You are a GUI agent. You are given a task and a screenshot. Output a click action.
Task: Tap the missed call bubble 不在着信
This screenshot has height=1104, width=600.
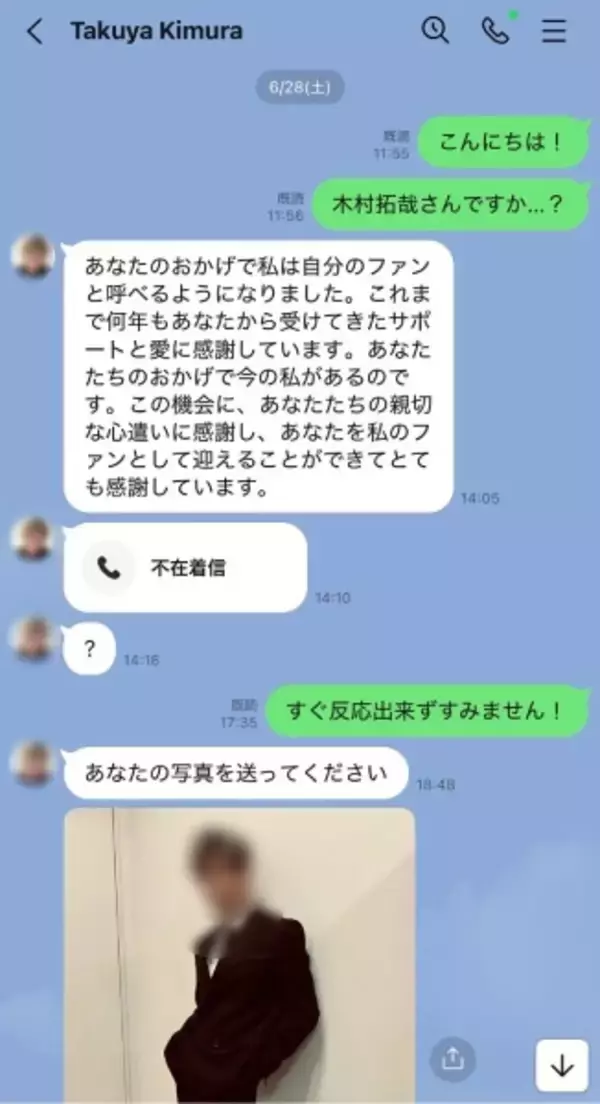(185, 568)
